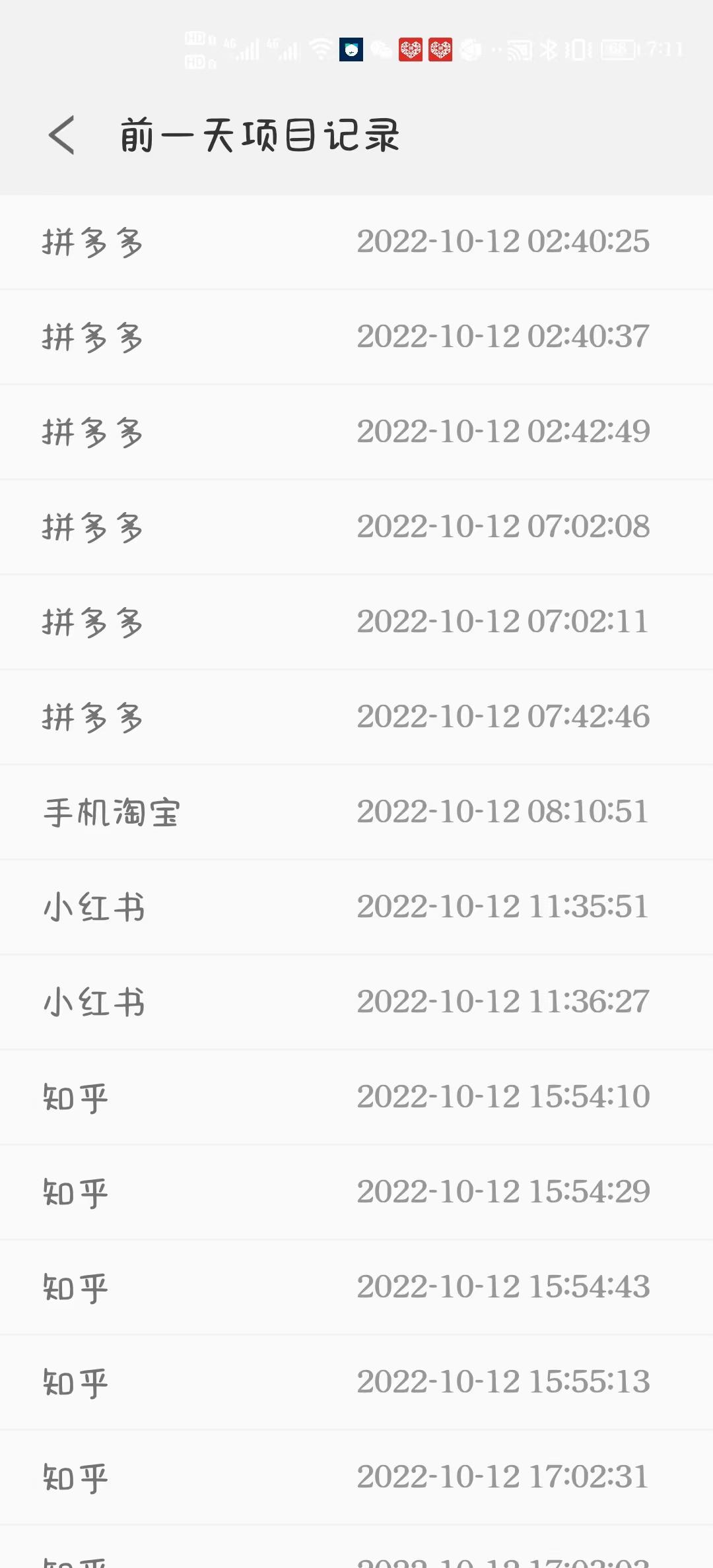Open 拼多多 record at 02:42:49
Screen dimensions: 713x1568
click(x=356, y=432)
